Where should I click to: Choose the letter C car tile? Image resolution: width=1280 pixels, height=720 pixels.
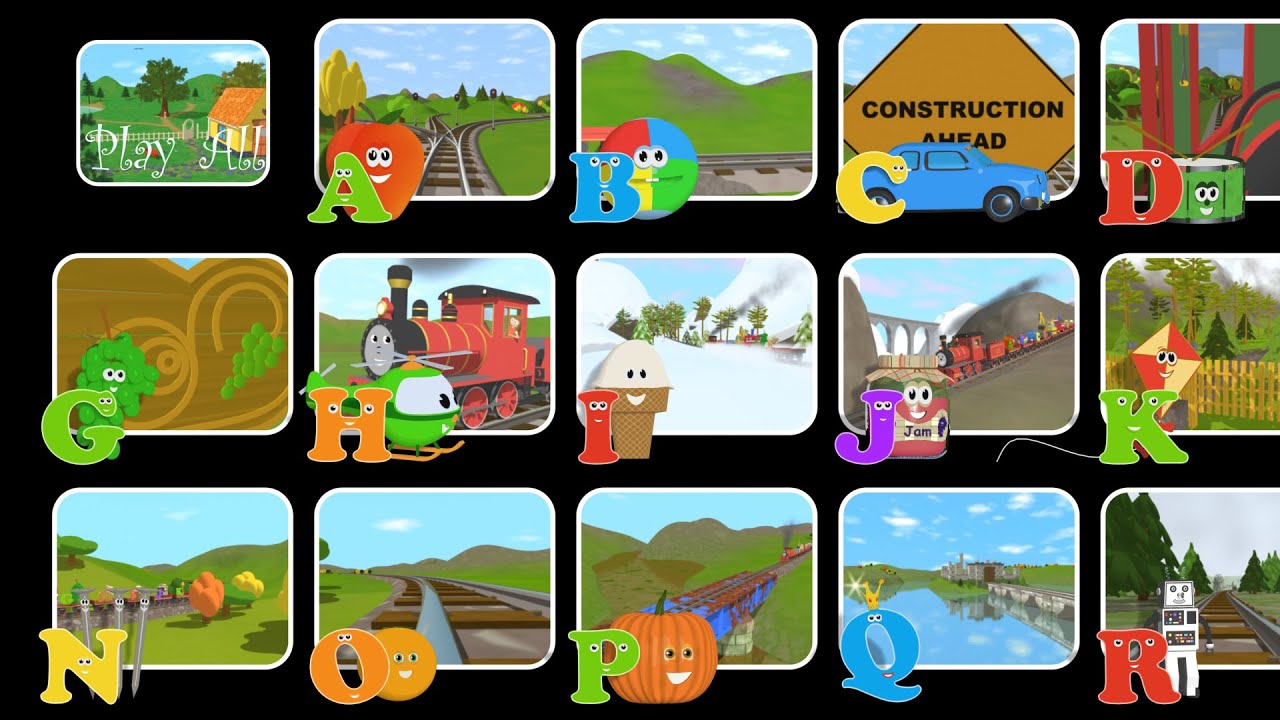pyautogui.click(x=958, y=109)
